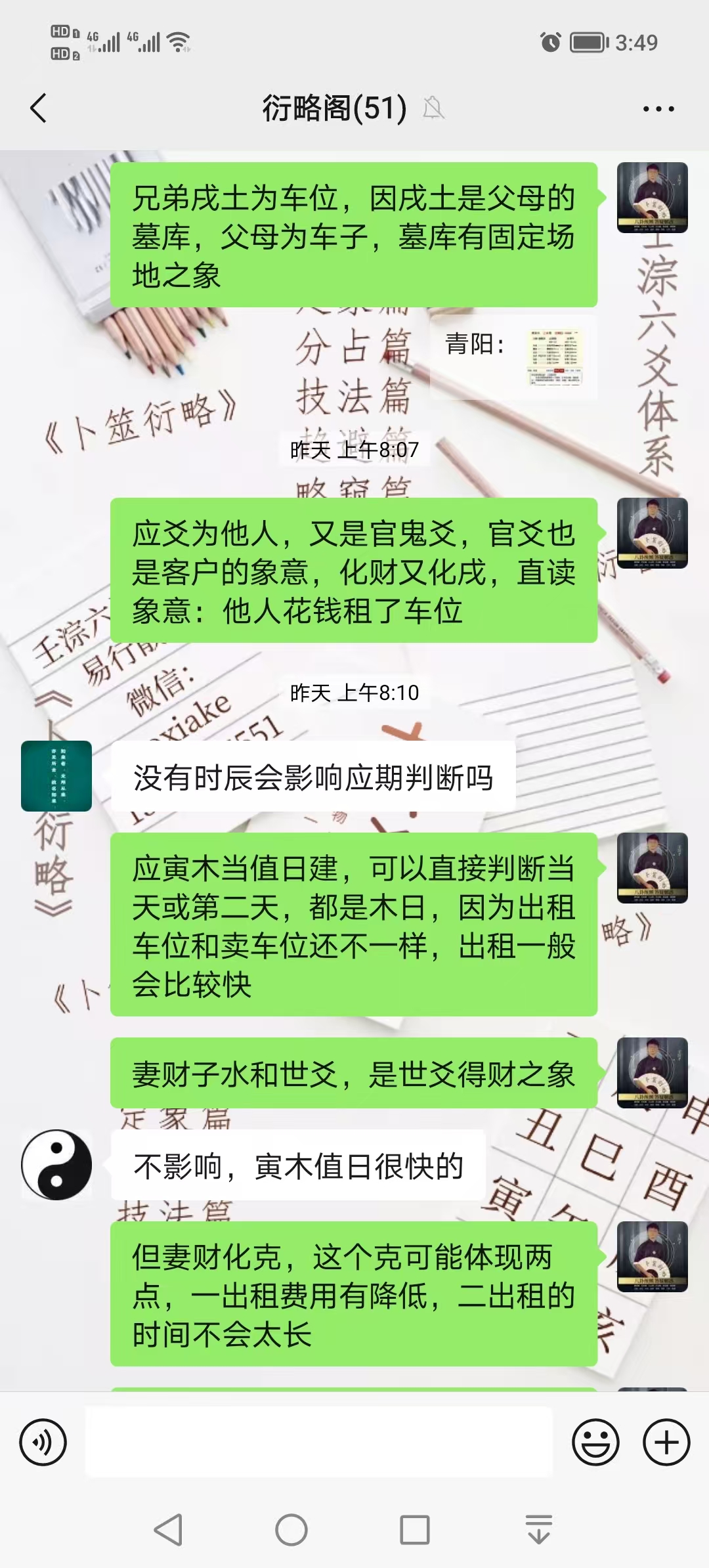The image size is (709, 1568).
Task: Open the plus attachment menu
Action: [666, 1443]
